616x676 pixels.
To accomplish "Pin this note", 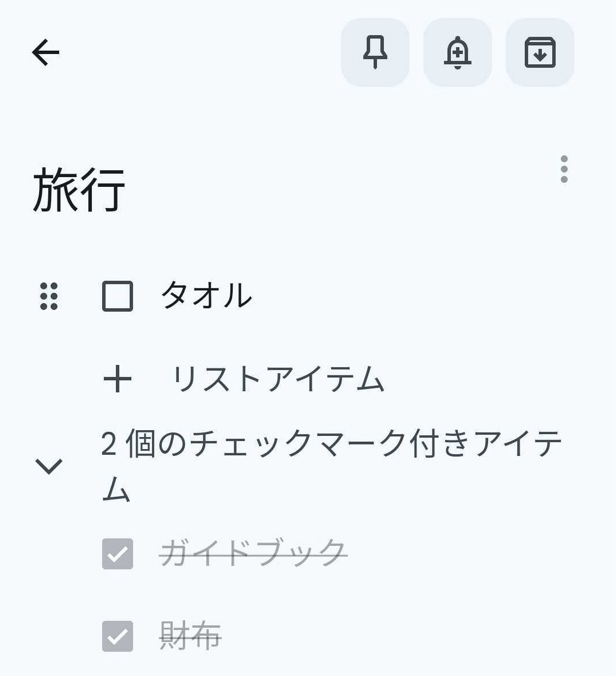I will point(375,52).
